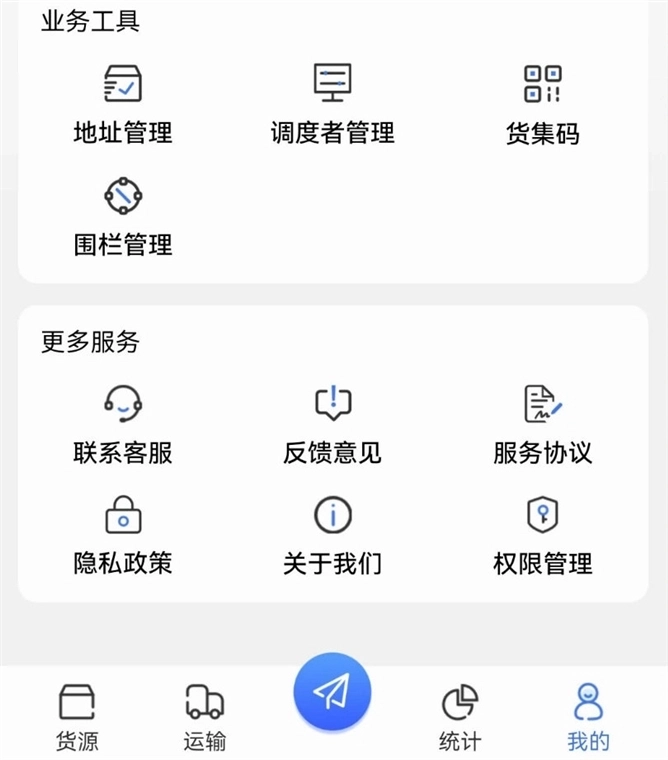
Task: Switch to the 统计 tab
Action: click(460, 717)
